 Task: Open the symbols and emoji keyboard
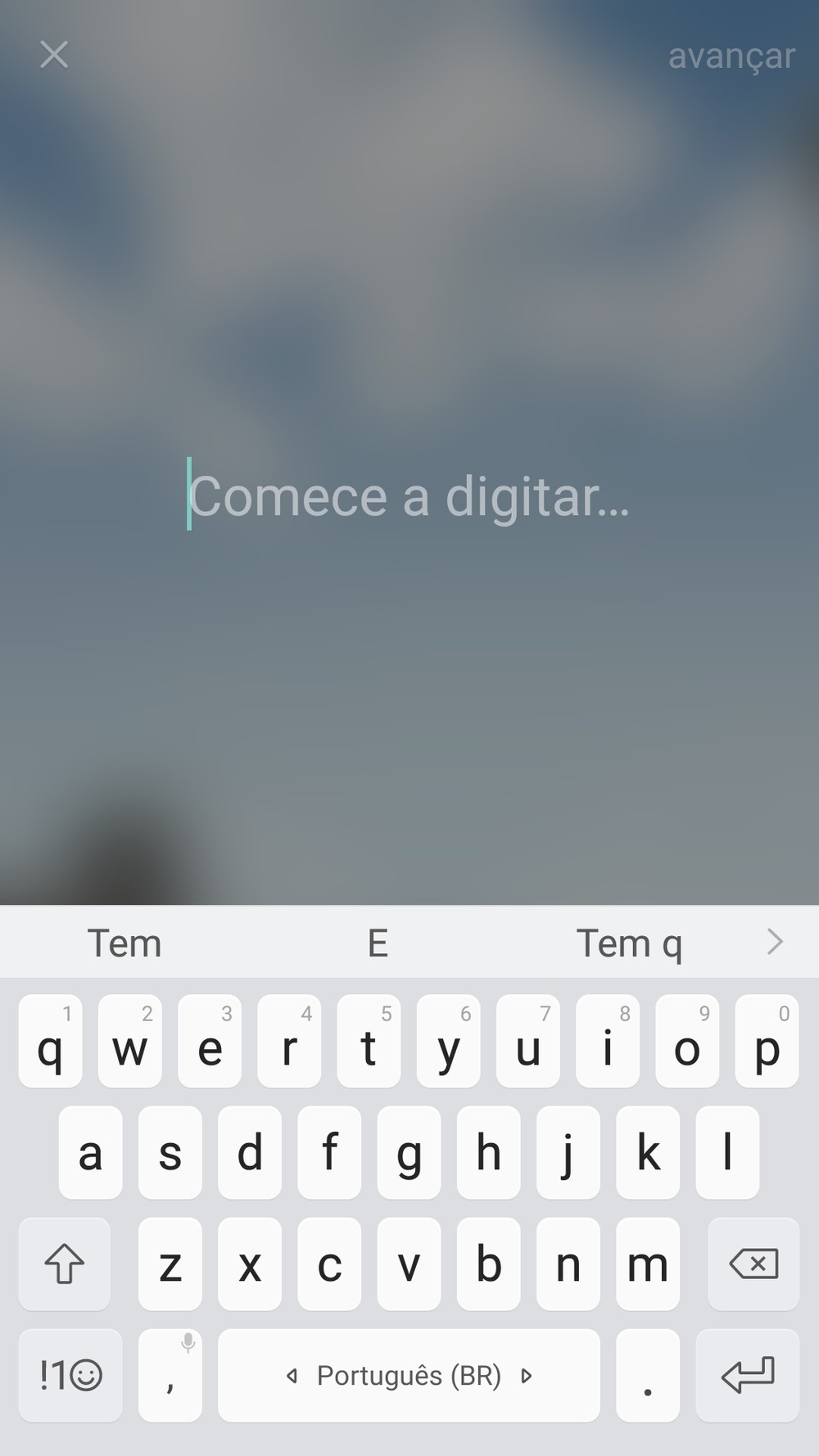[x=70, y=1375]
